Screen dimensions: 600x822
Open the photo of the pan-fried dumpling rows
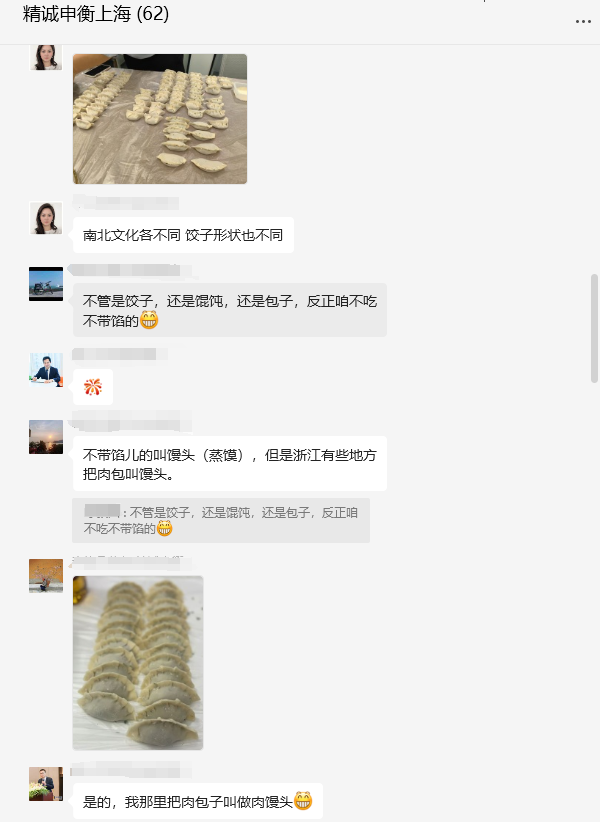click(138, 662)
